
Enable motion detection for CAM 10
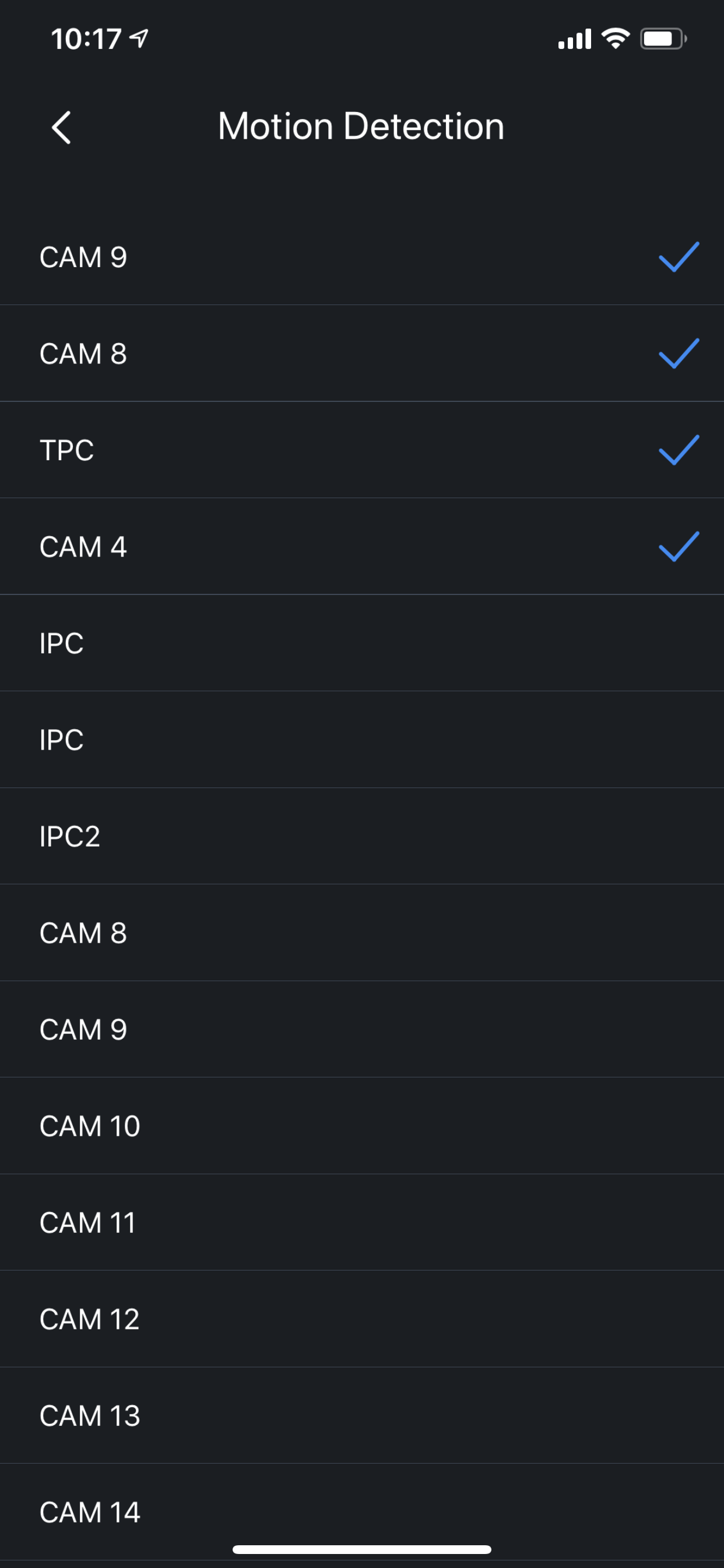361,1126
